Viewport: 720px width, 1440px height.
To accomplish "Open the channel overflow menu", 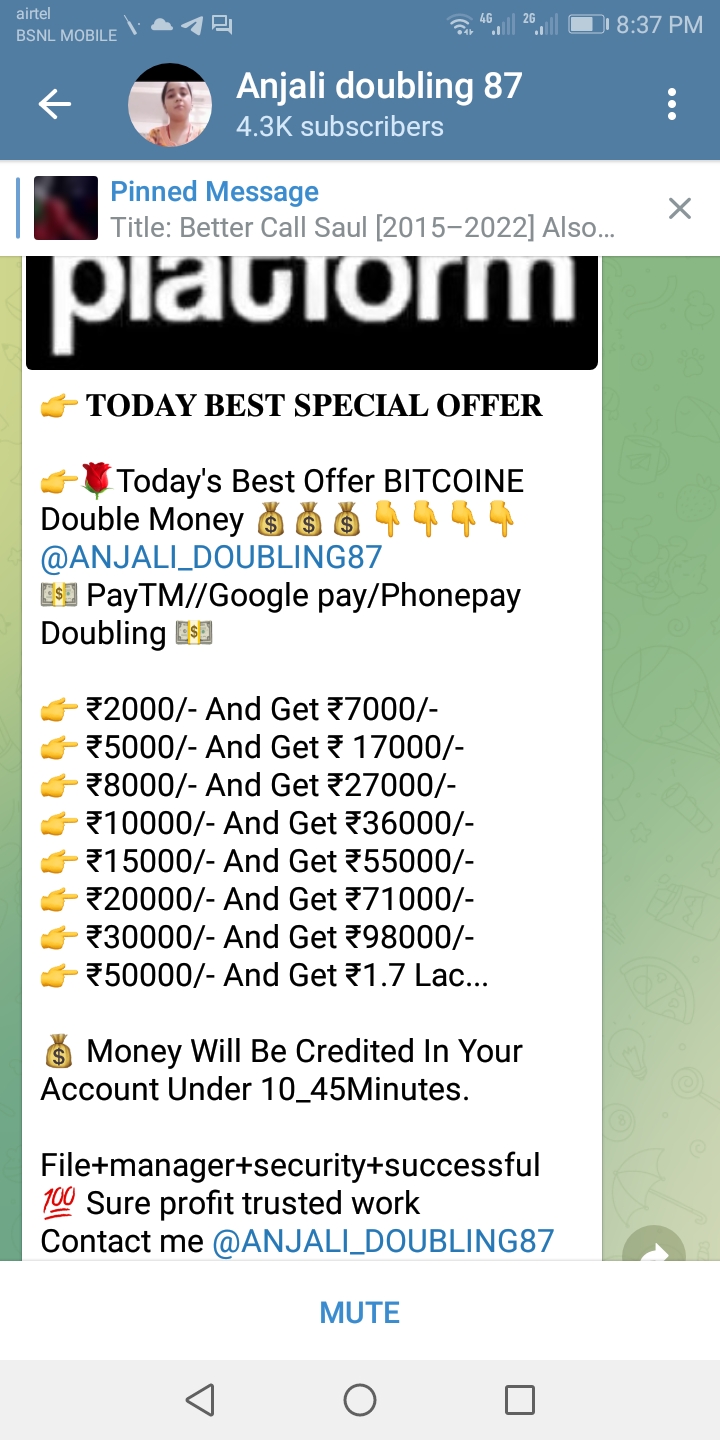I will (671, 104).
